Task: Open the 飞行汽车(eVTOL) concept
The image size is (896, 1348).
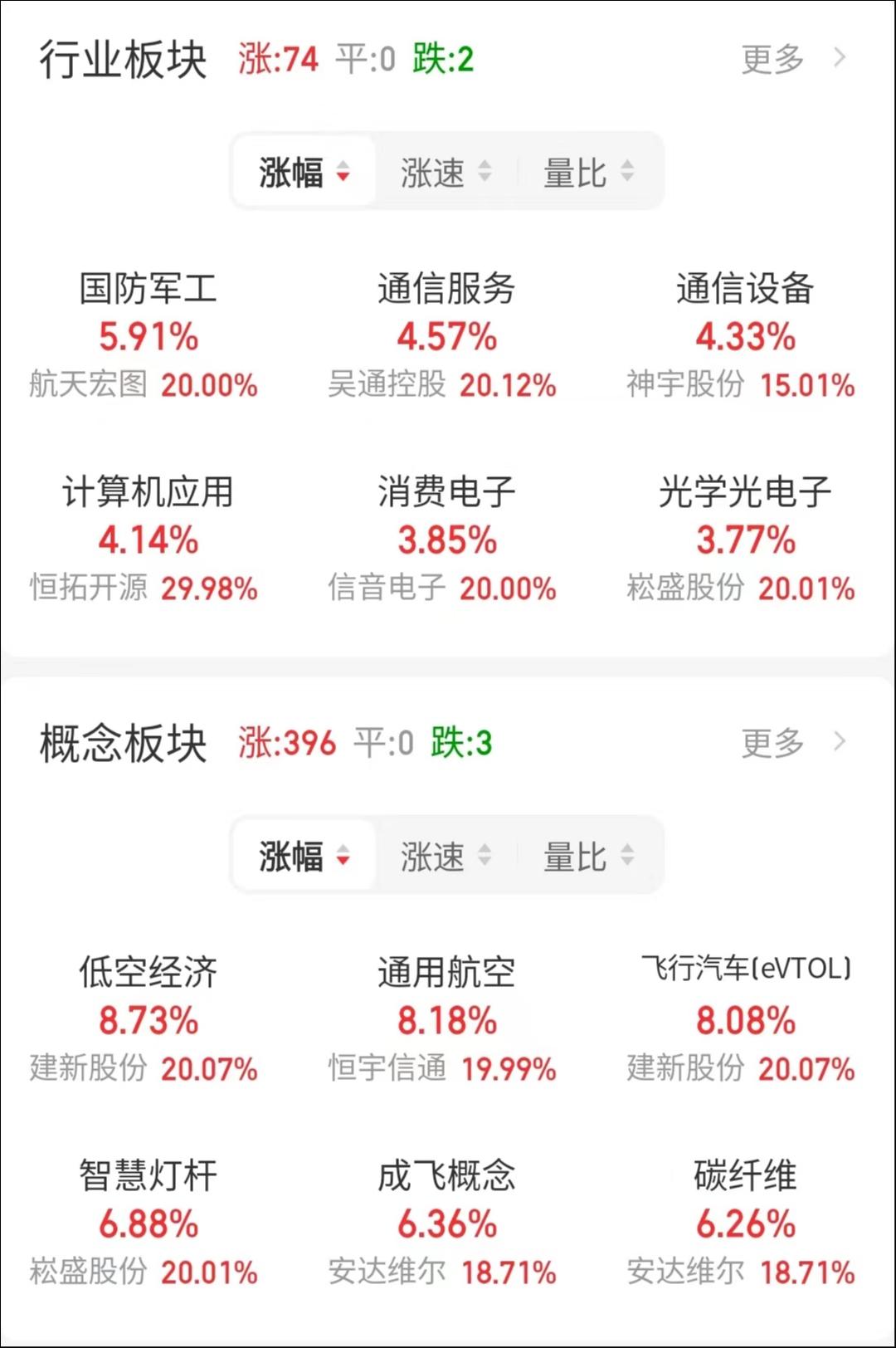Action: coord(744,1018)
